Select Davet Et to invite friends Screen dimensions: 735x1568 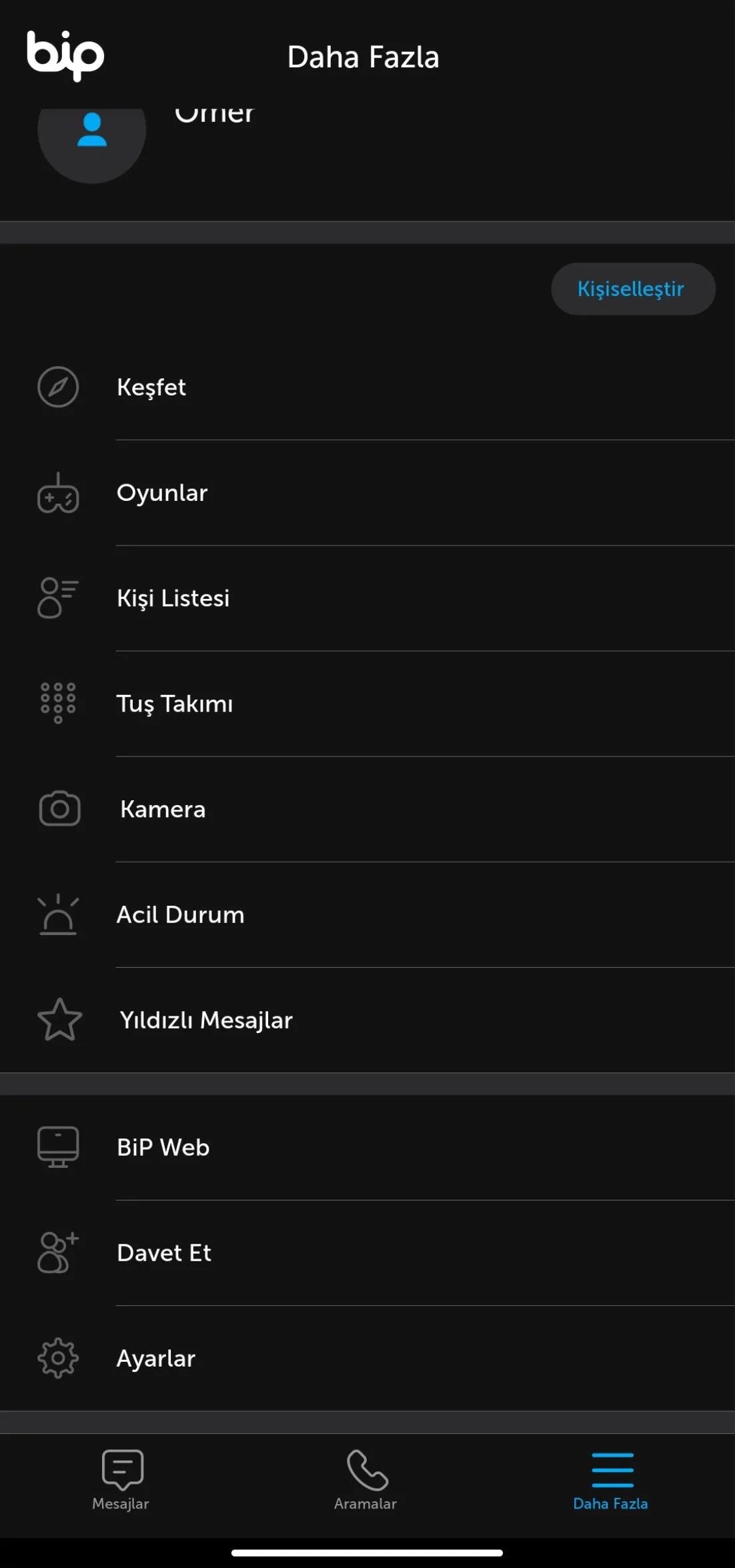163,1253
